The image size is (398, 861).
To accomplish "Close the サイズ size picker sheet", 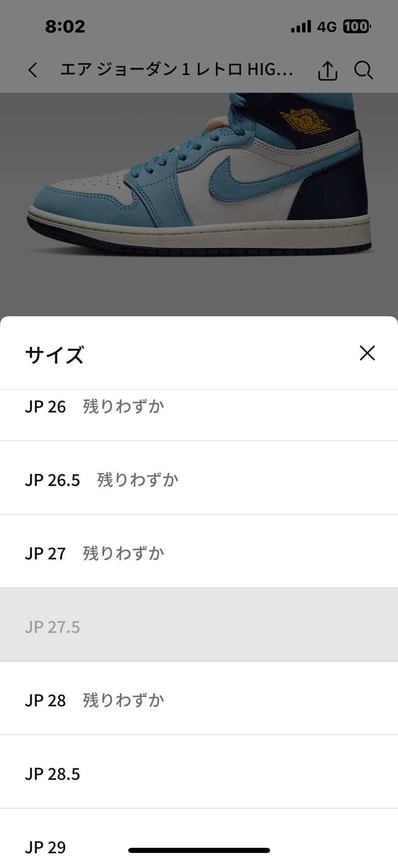I will point(367,353).
